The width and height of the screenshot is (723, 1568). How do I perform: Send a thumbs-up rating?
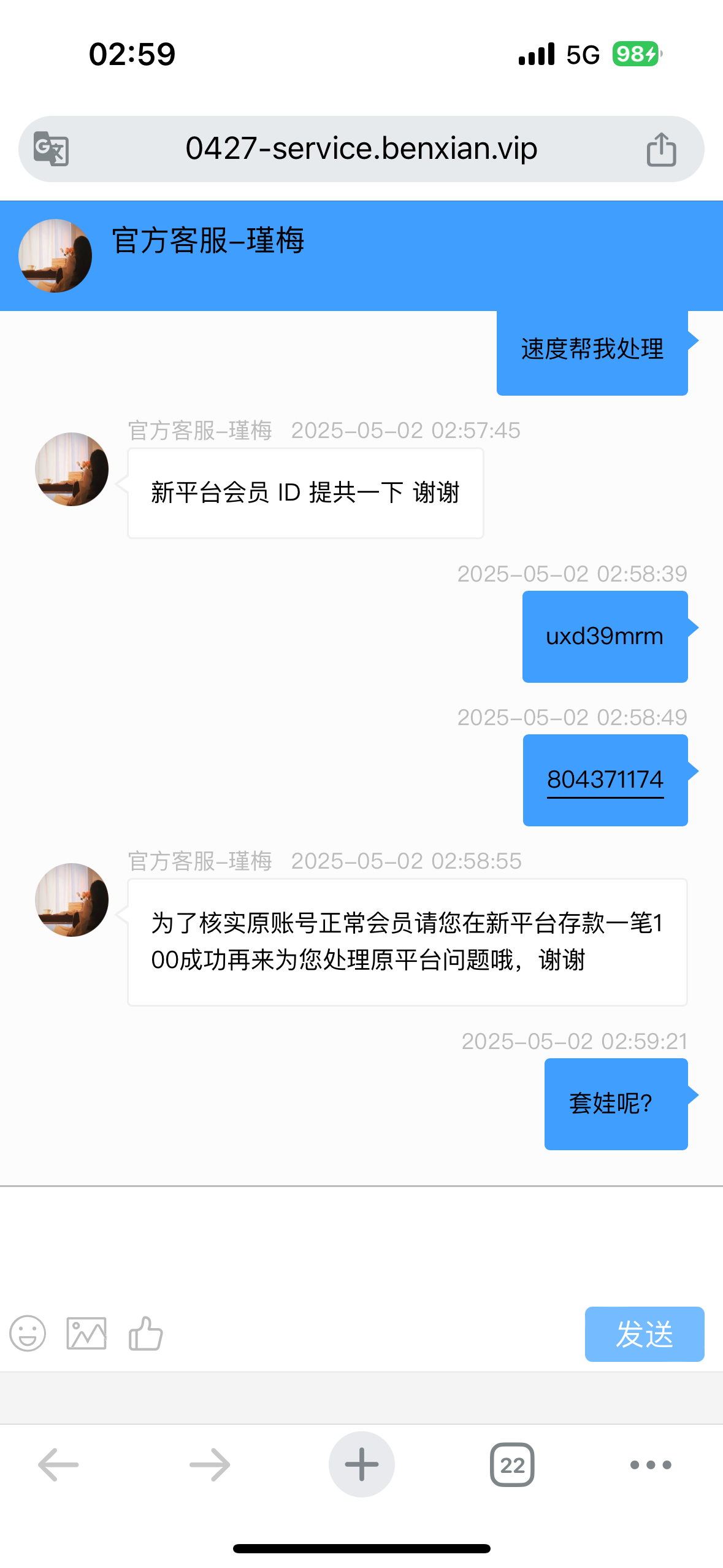coord(145,1333)
